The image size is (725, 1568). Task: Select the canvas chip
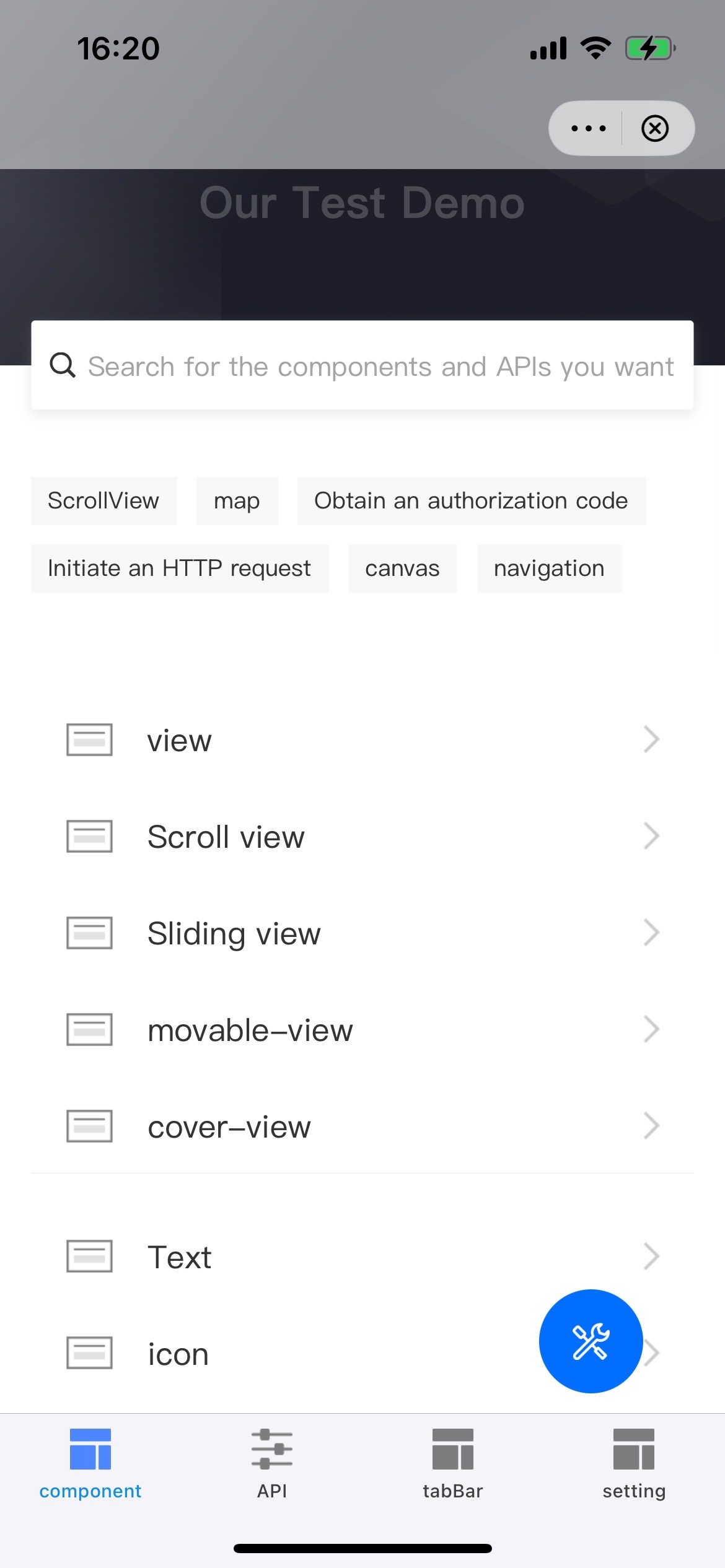pos(402,568)
